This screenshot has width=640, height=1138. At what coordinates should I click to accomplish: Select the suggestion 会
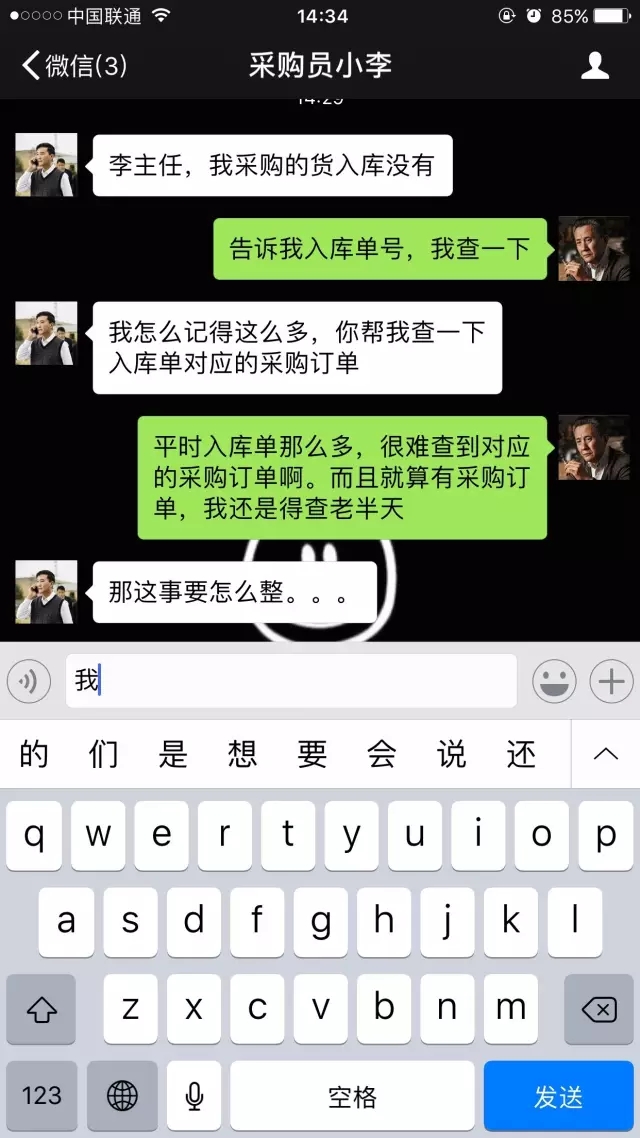381,754
